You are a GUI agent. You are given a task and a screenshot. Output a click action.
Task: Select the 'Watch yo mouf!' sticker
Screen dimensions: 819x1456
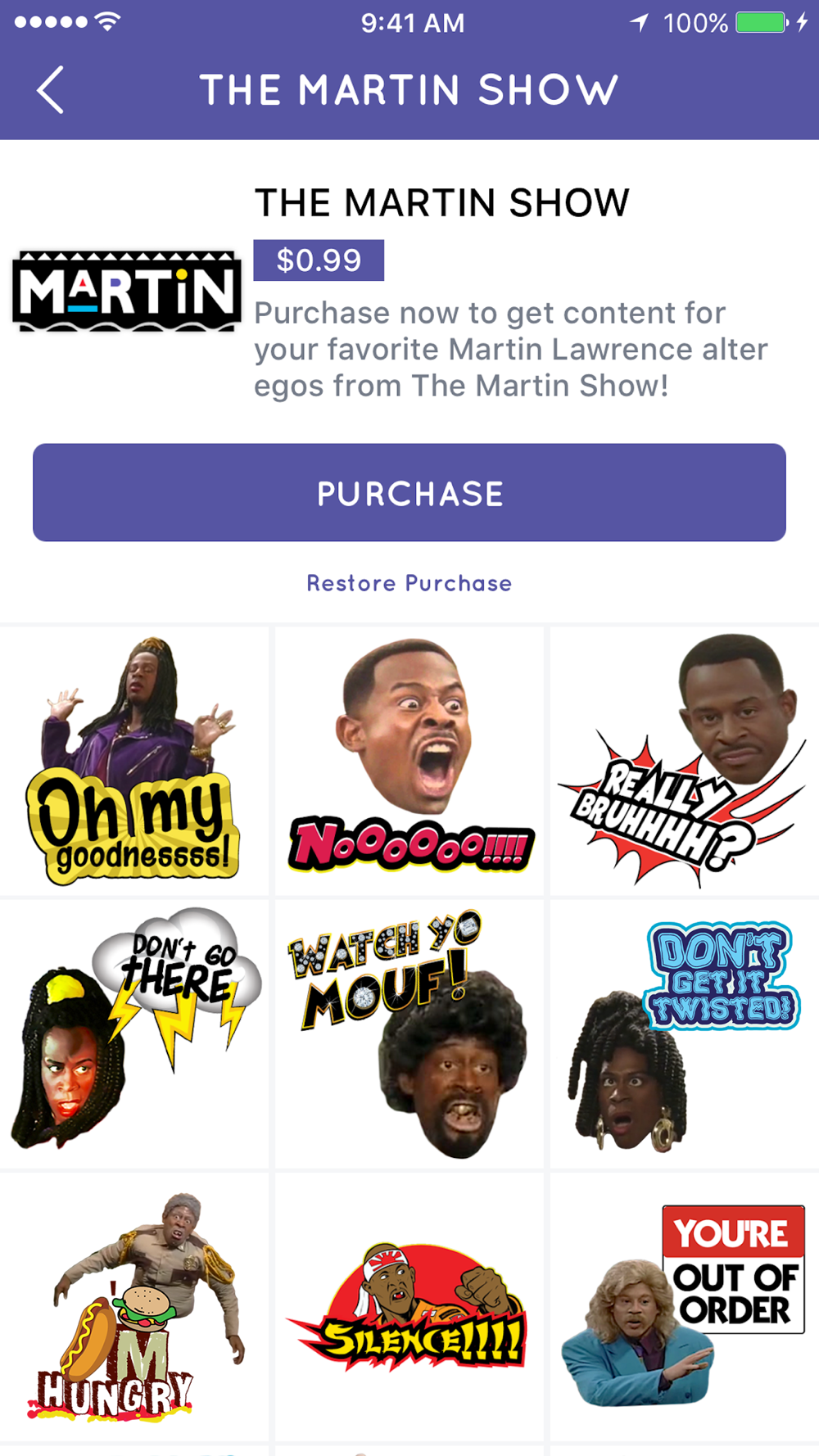(x=409, y=1033)
